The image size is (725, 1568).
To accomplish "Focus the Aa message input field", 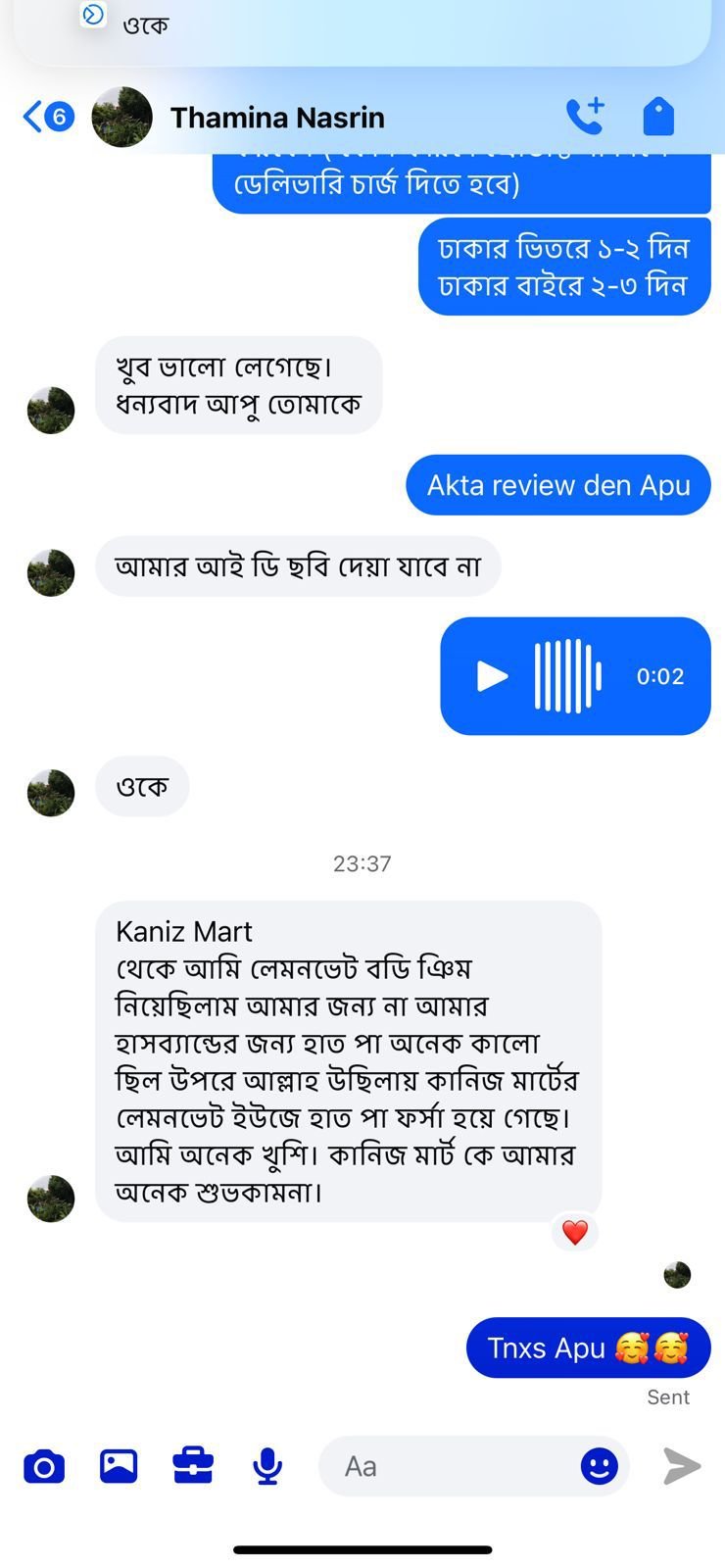I will (451, 1466).
